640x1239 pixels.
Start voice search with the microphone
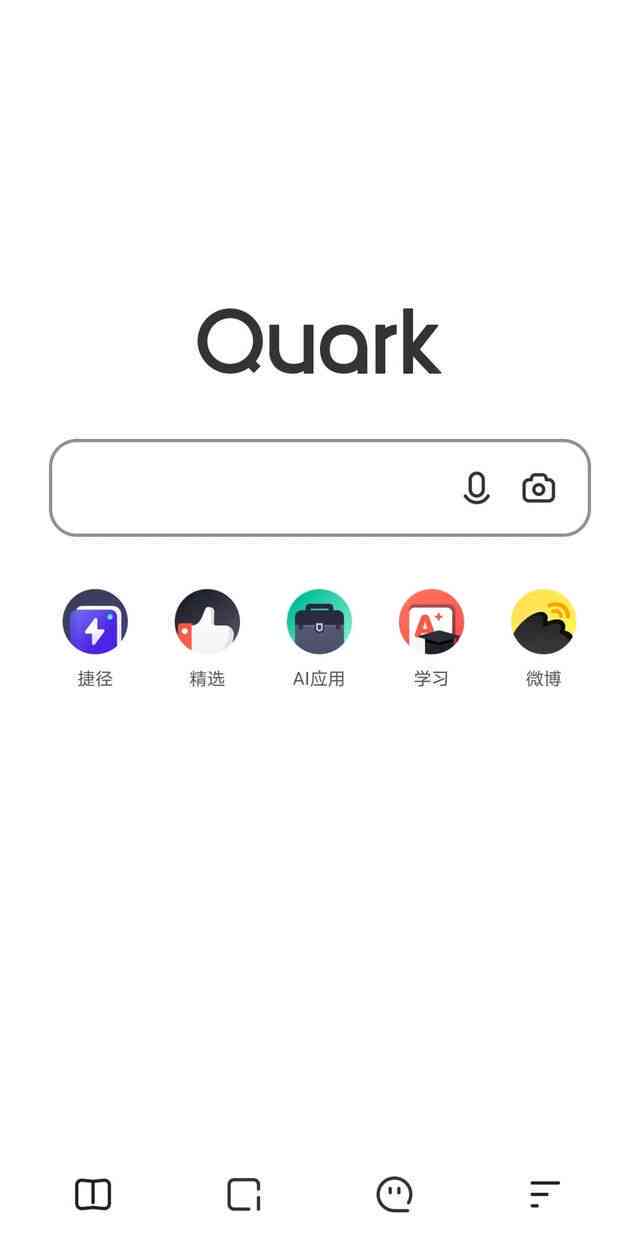coord(477,488)
